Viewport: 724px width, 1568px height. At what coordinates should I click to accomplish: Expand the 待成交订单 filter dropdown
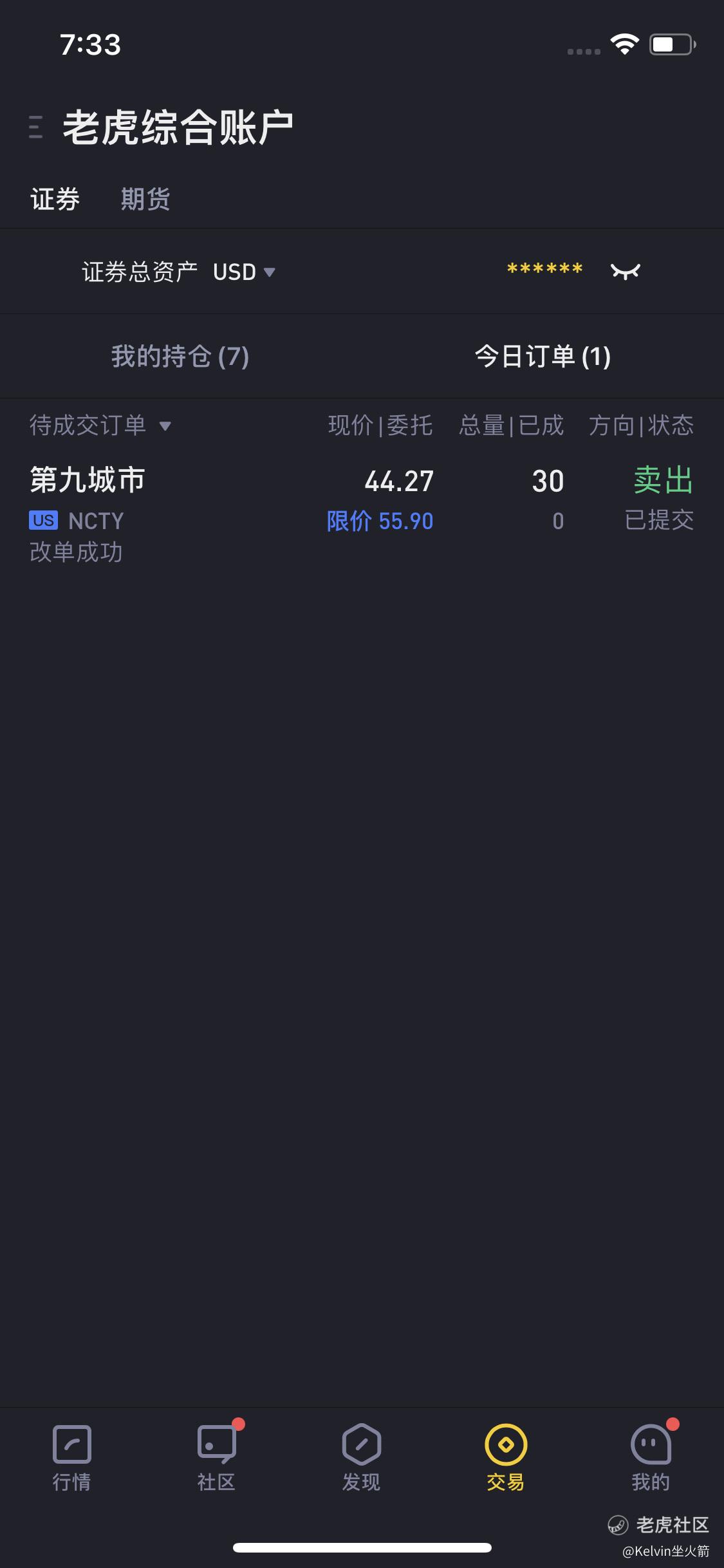pos(100,425)
